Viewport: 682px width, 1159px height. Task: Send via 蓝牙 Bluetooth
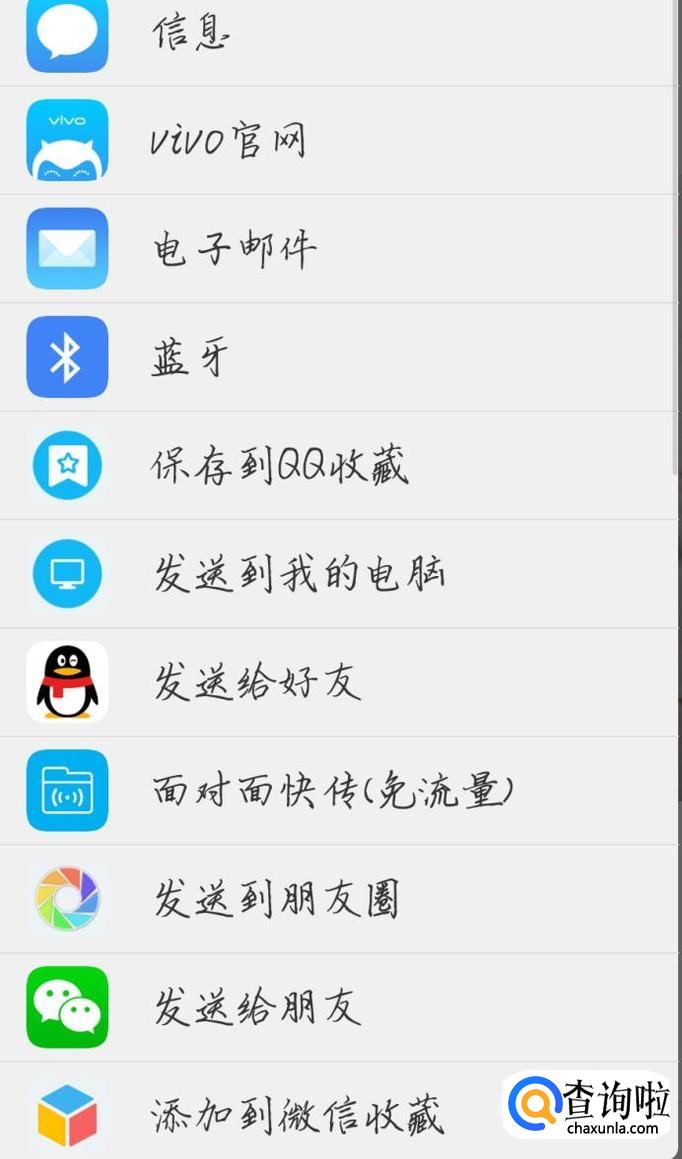coord(190,357)
